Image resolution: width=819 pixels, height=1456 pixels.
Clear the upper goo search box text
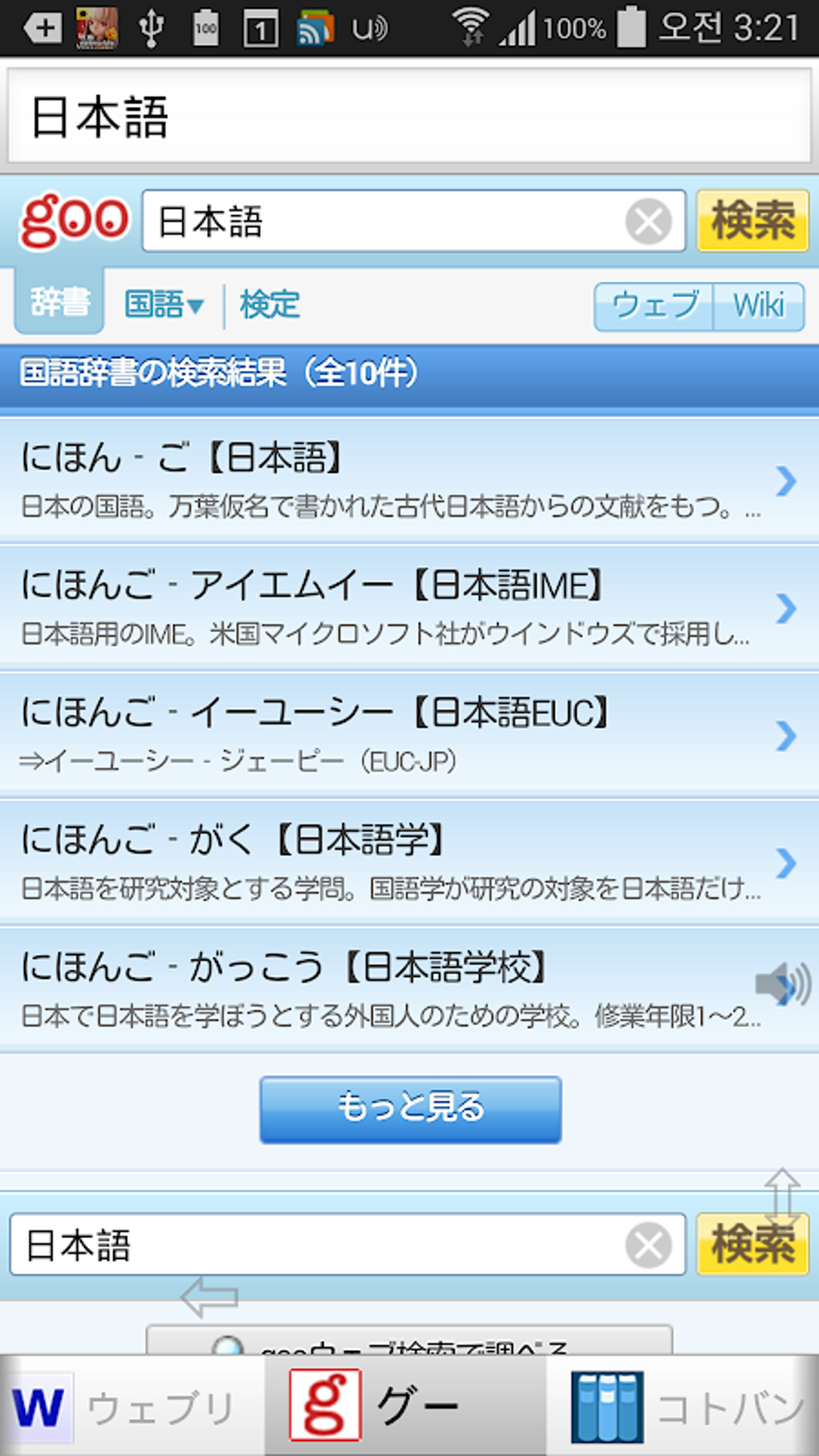[x=649, y=222]
